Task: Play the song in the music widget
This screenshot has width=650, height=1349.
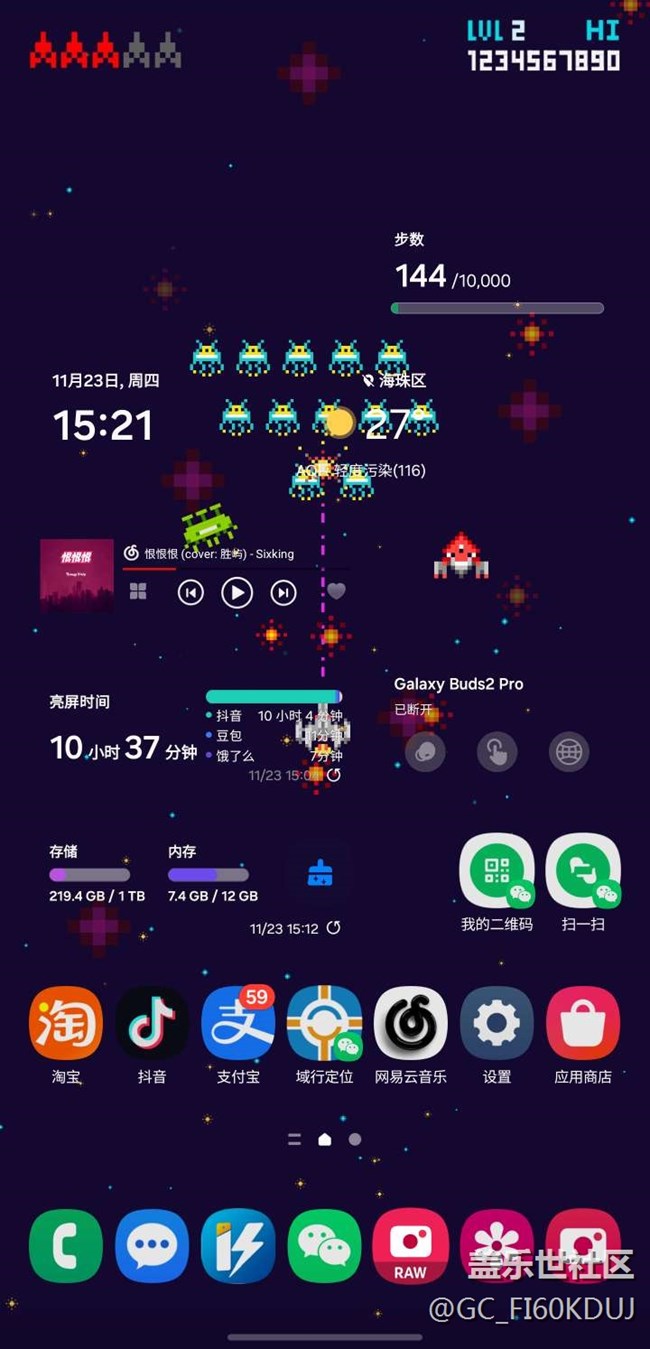Action: point(237,593)
